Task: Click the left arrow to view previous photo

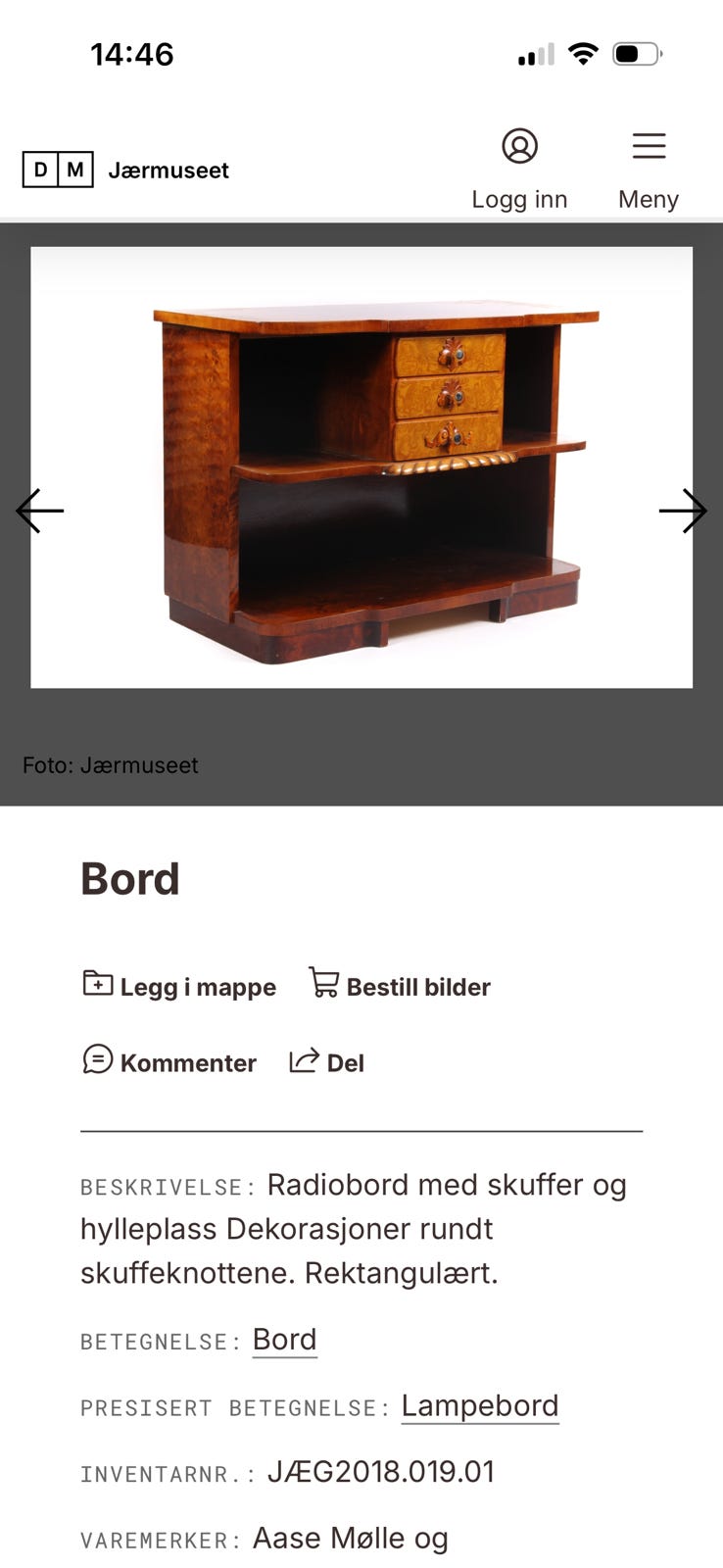Action: tap(39, 511)
